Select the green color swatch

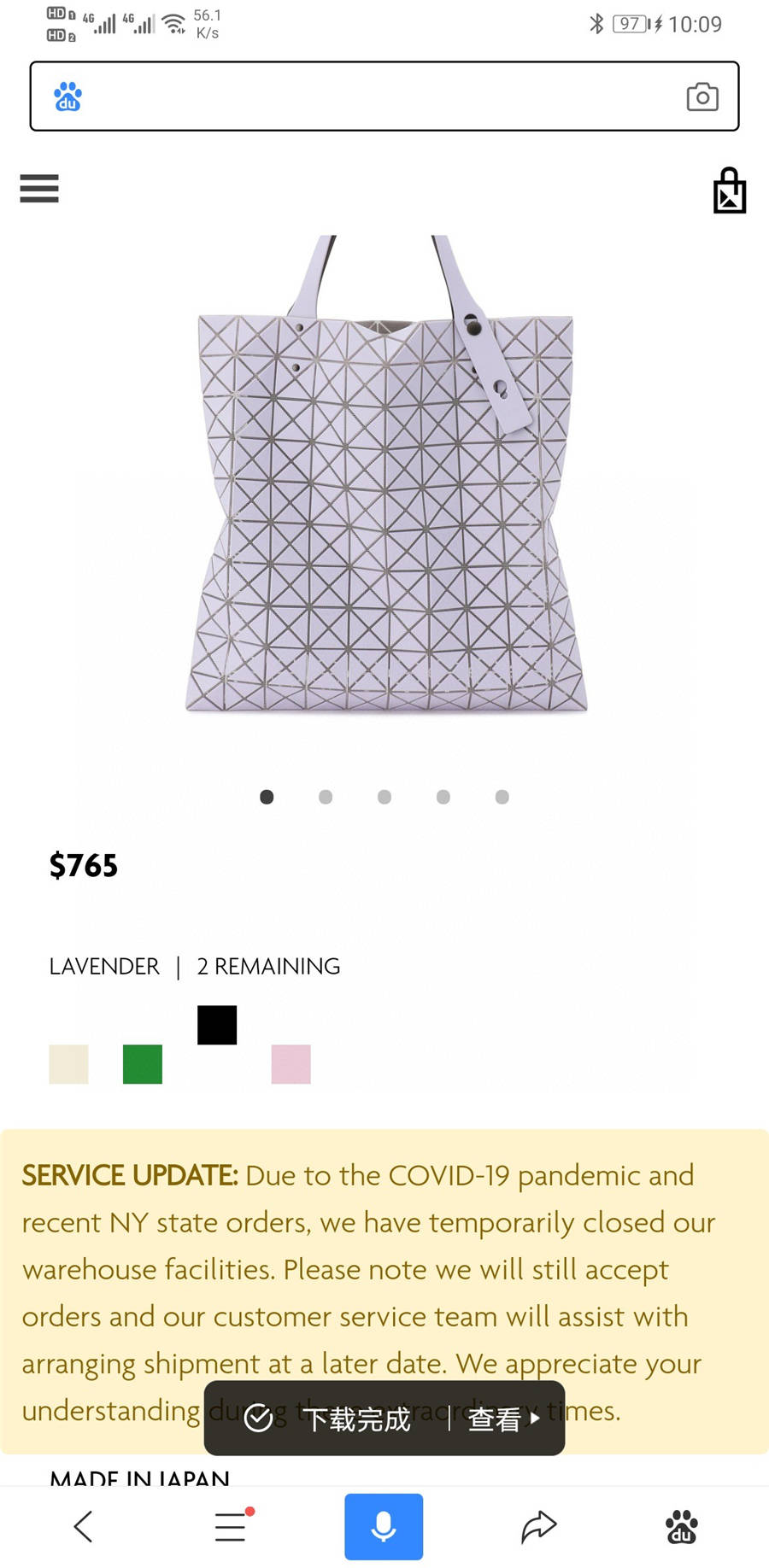143,1064
